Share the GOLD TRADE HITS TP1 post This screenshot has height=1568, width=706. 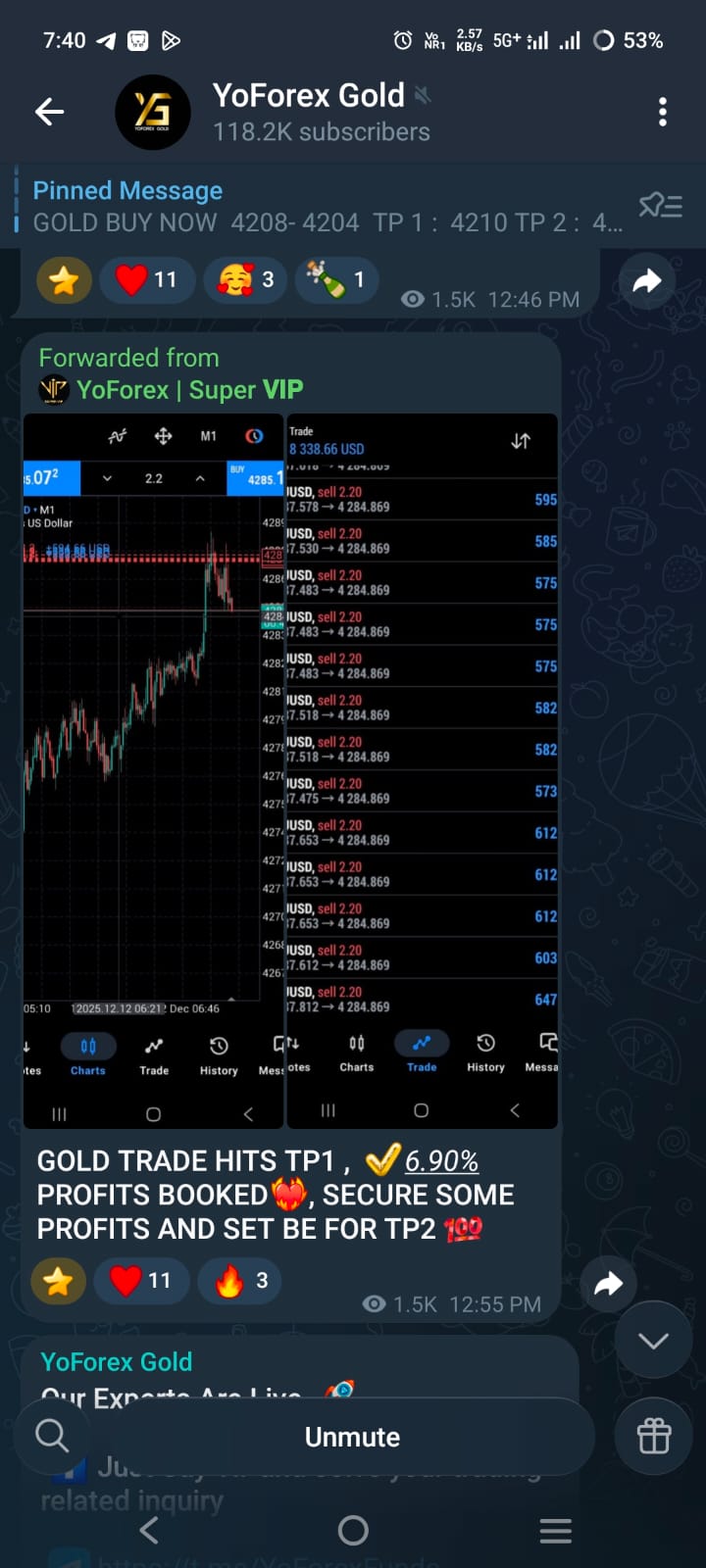609,1284
